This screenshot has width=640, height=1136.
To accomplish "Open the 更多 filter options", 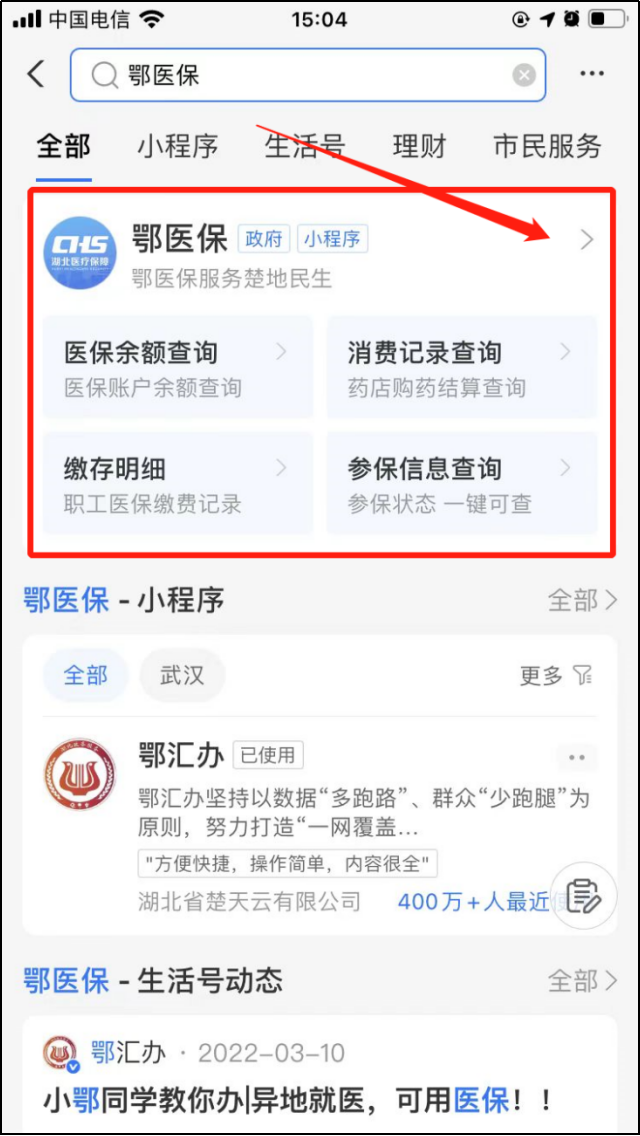I will click(x=556, y=676).
